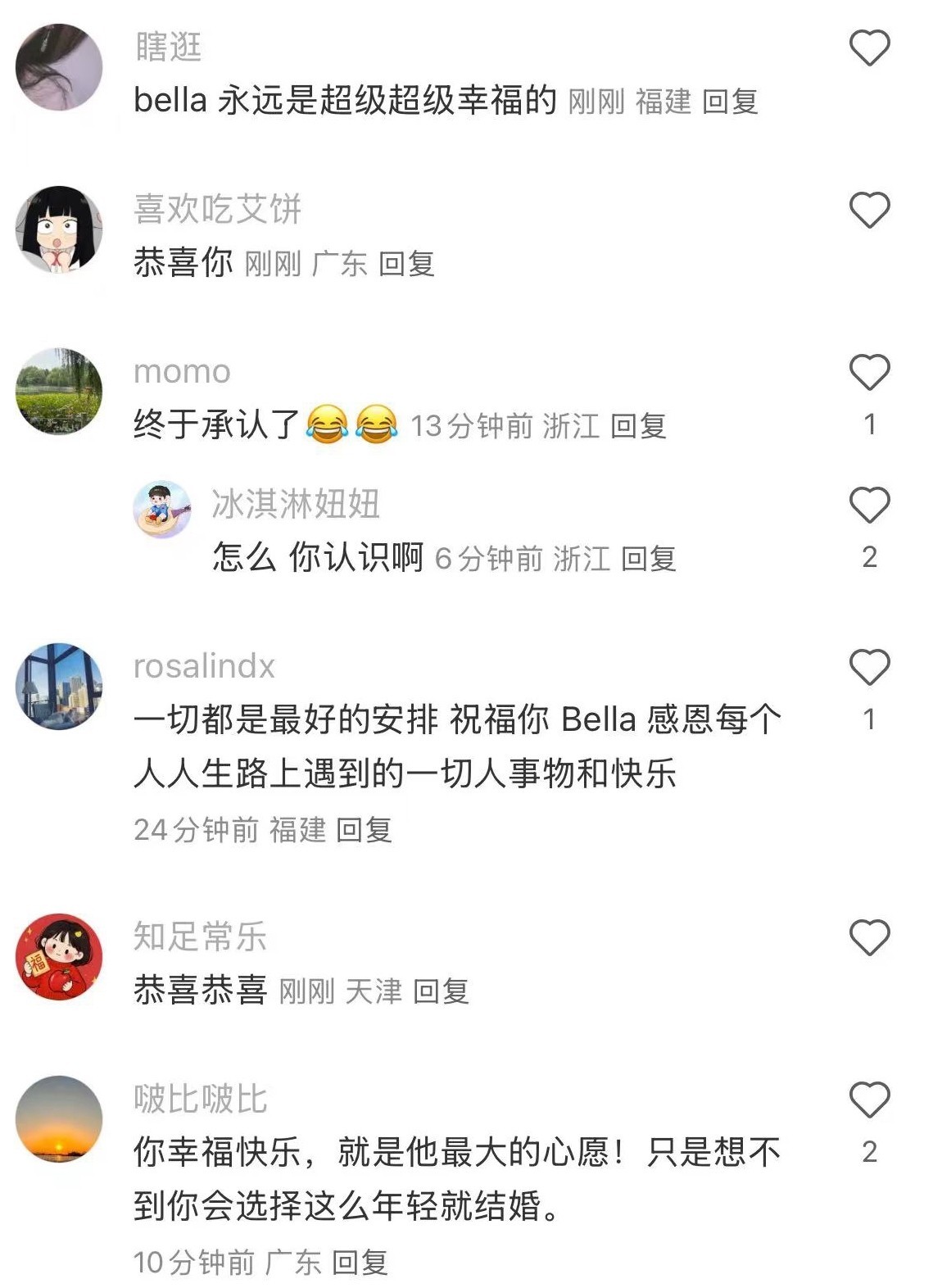Reply to 喜欢吃艾饼's comment
Screen dimensions: 933x1288
(406, 264)
